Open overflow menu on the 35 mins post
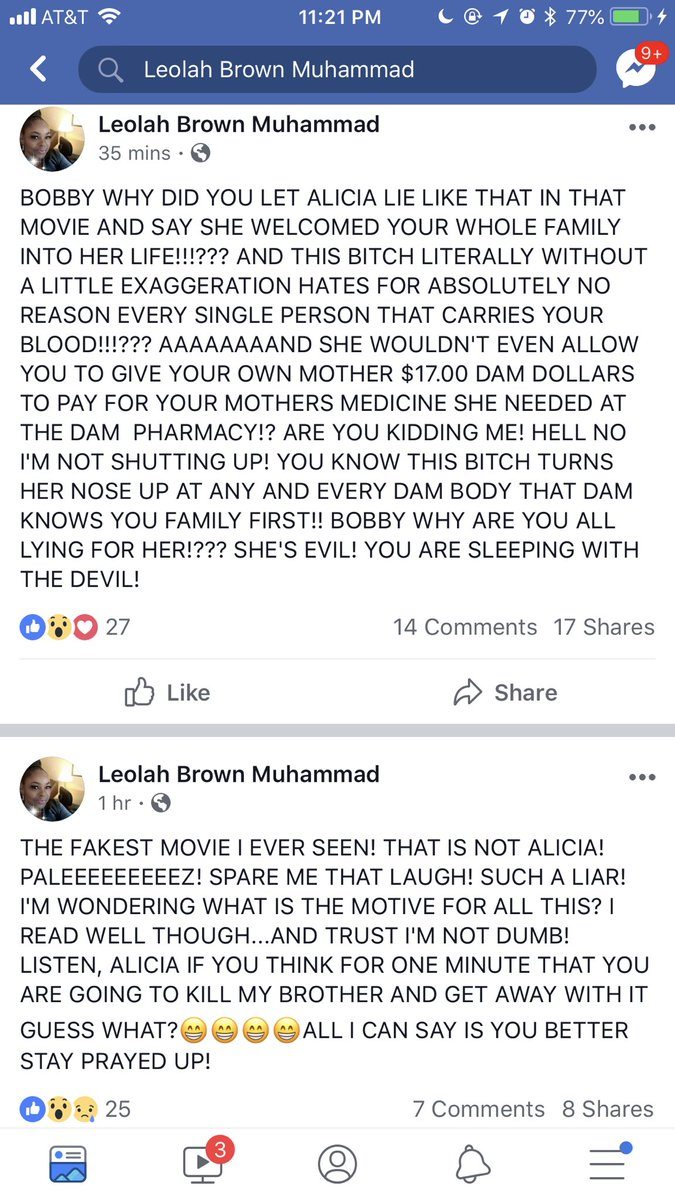The image size is (675, 1200). pyautogui.click(x=641, y=128)
